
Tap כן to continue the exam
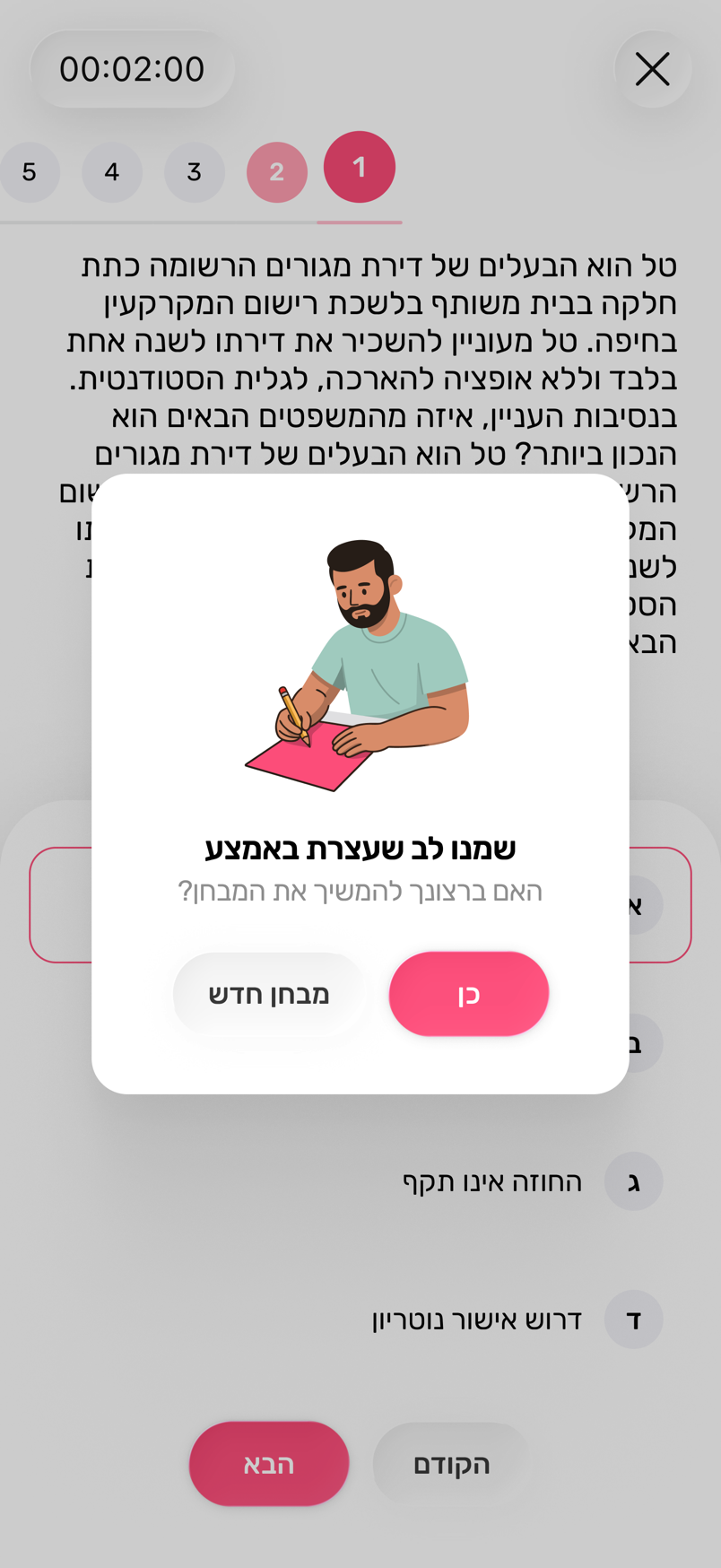(x=468, y=994)
